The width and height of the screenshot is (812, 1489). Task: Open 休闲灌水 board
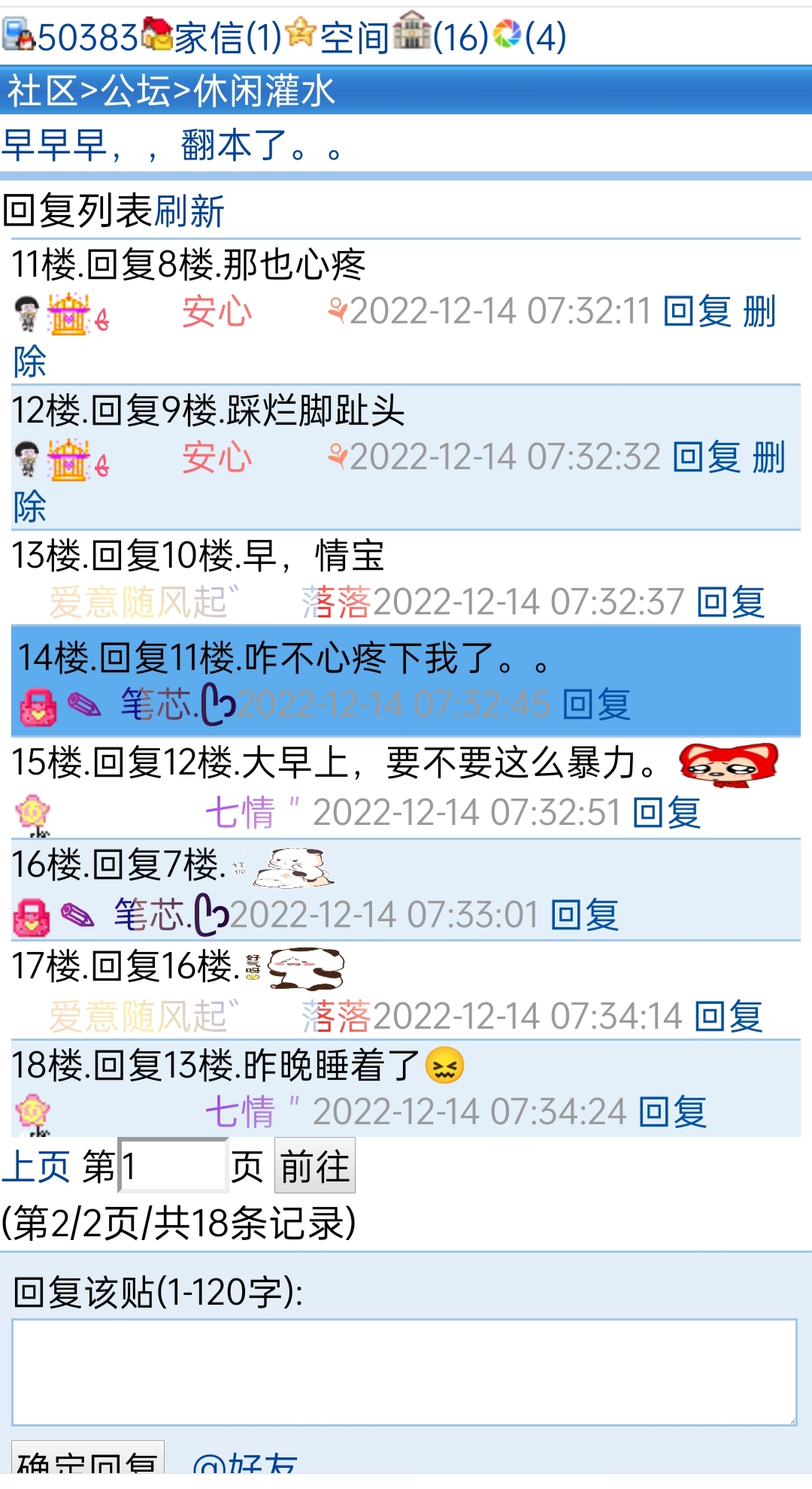coord(265,91)
